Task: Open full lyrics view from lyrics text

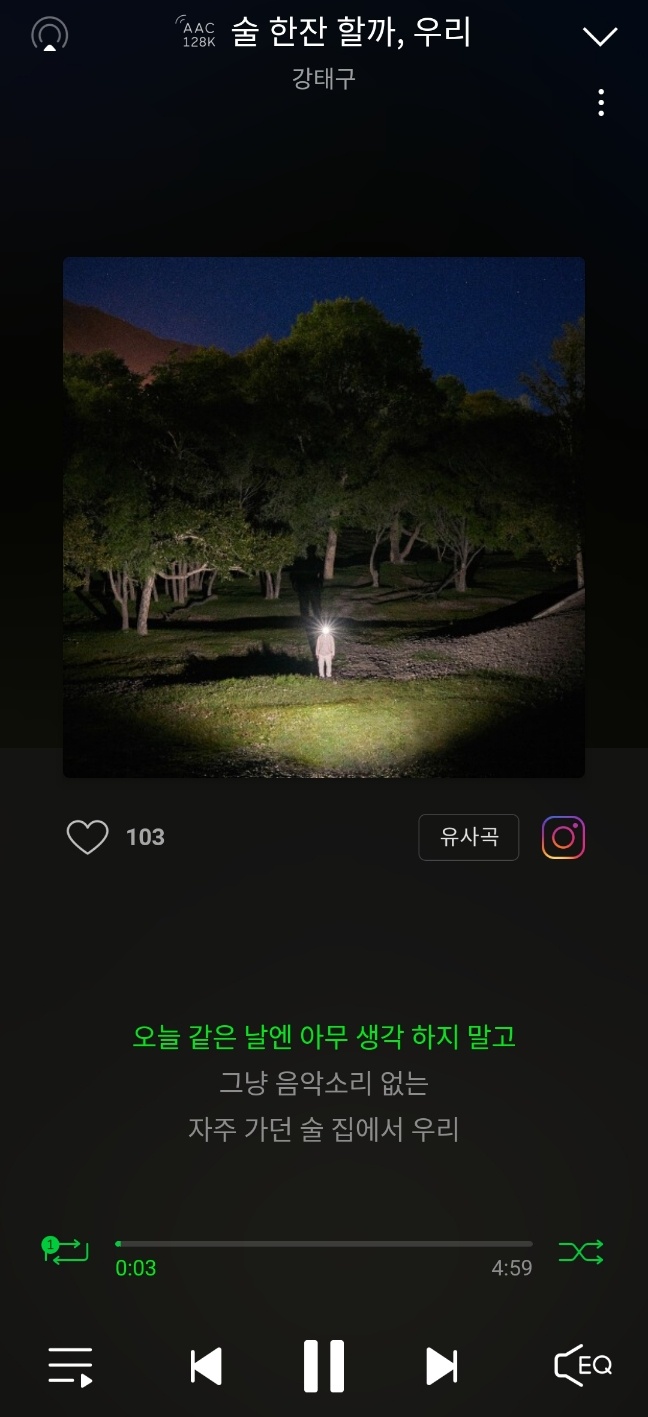Action: click(324, 1083)
